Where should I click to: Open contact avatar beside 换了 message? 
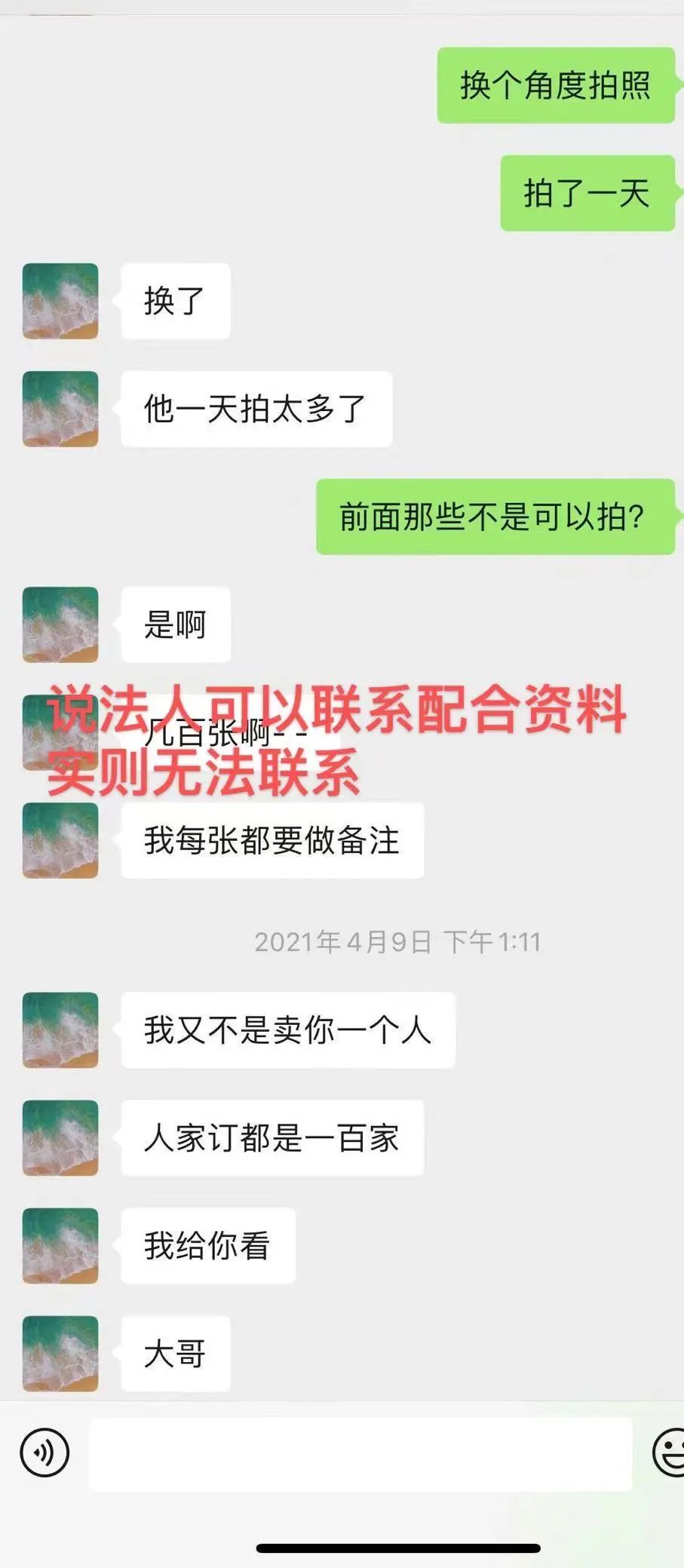coord(60,301)
